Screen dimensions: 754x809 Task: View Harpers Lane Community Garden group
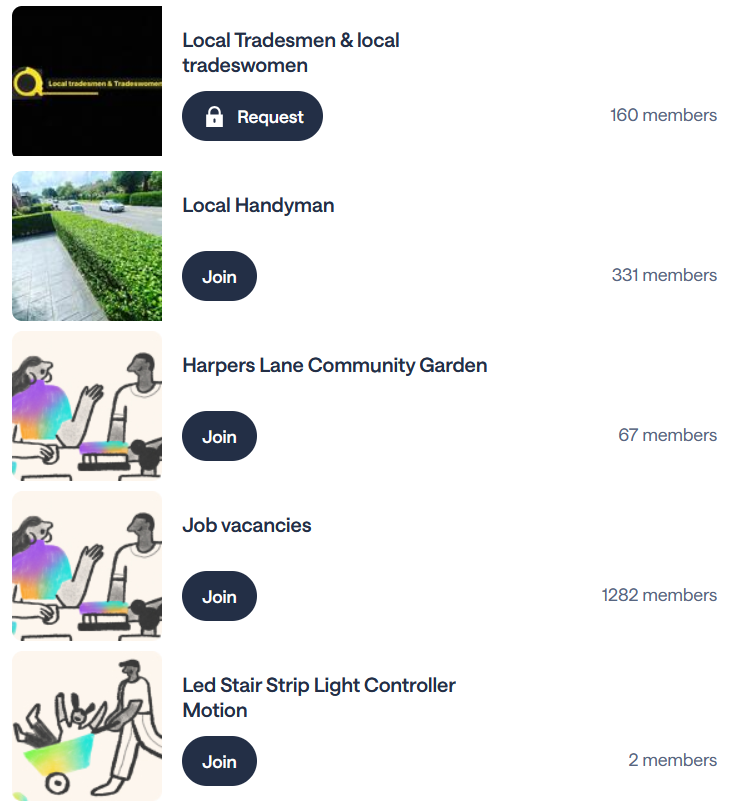[334, 366]
